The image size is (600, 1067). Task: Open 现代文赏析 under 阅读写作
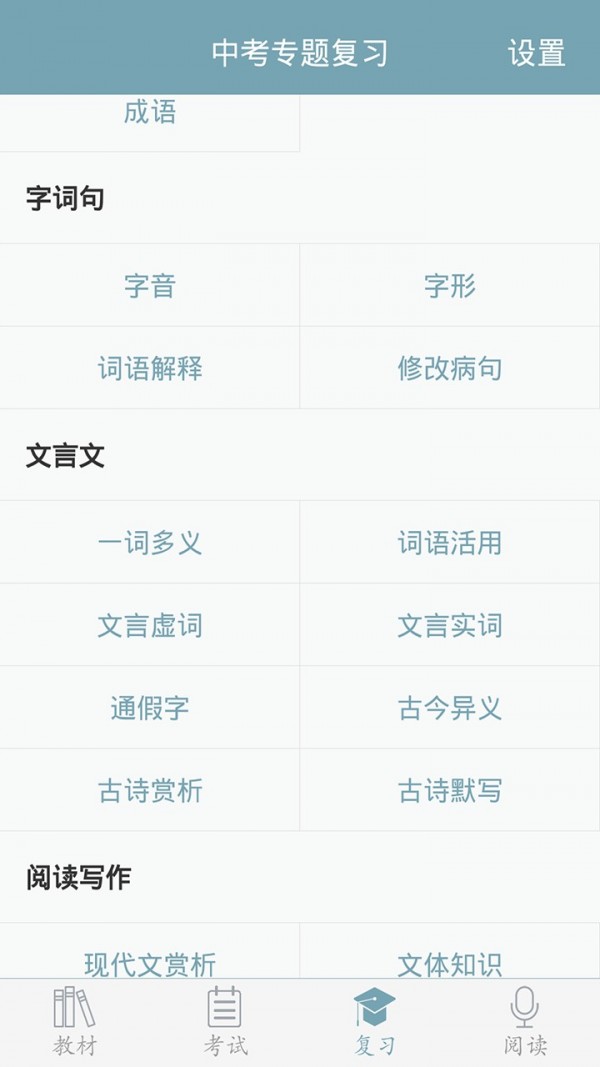[150, 962]
